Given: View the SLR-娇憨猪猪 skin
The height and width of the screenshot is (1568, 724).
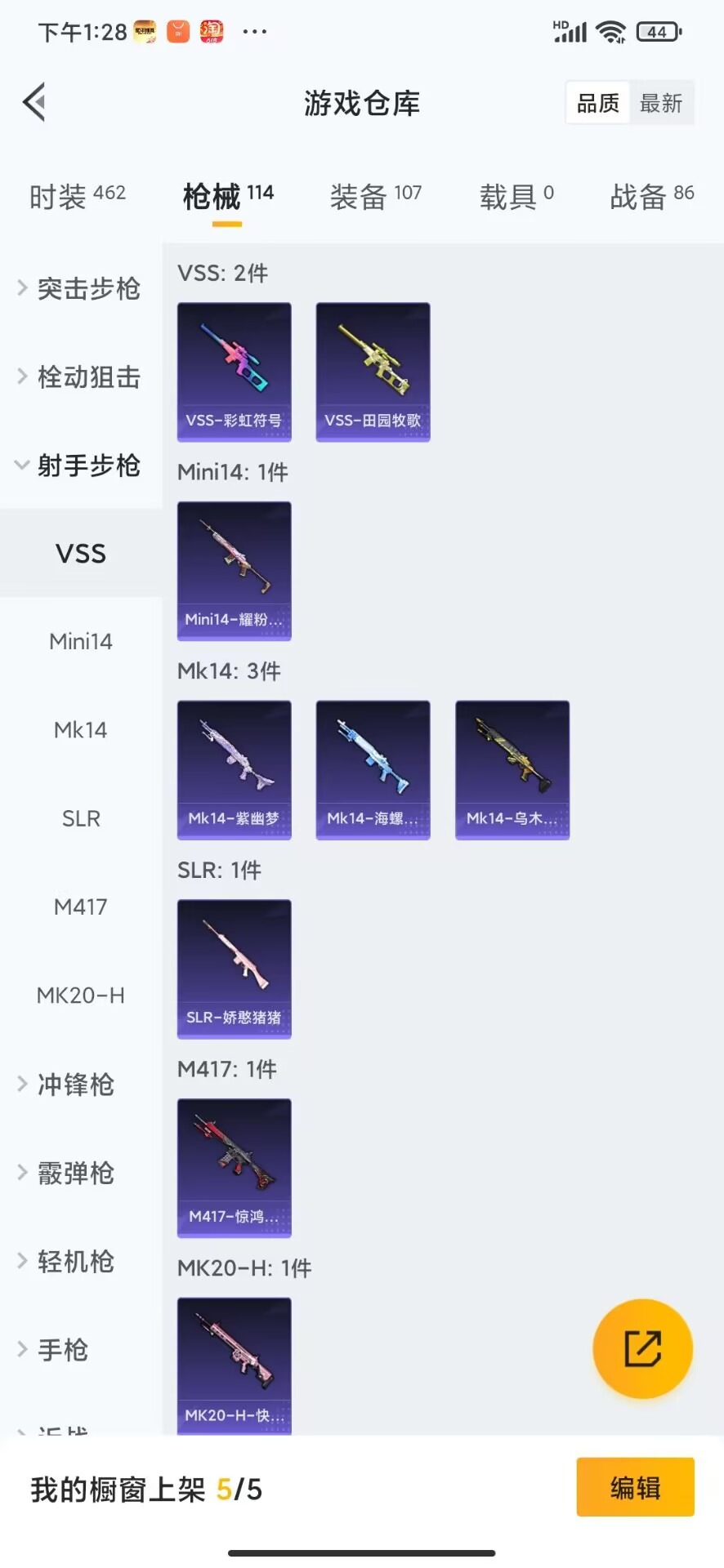Looking at the screenshot, I should click(x=234, y=969).
